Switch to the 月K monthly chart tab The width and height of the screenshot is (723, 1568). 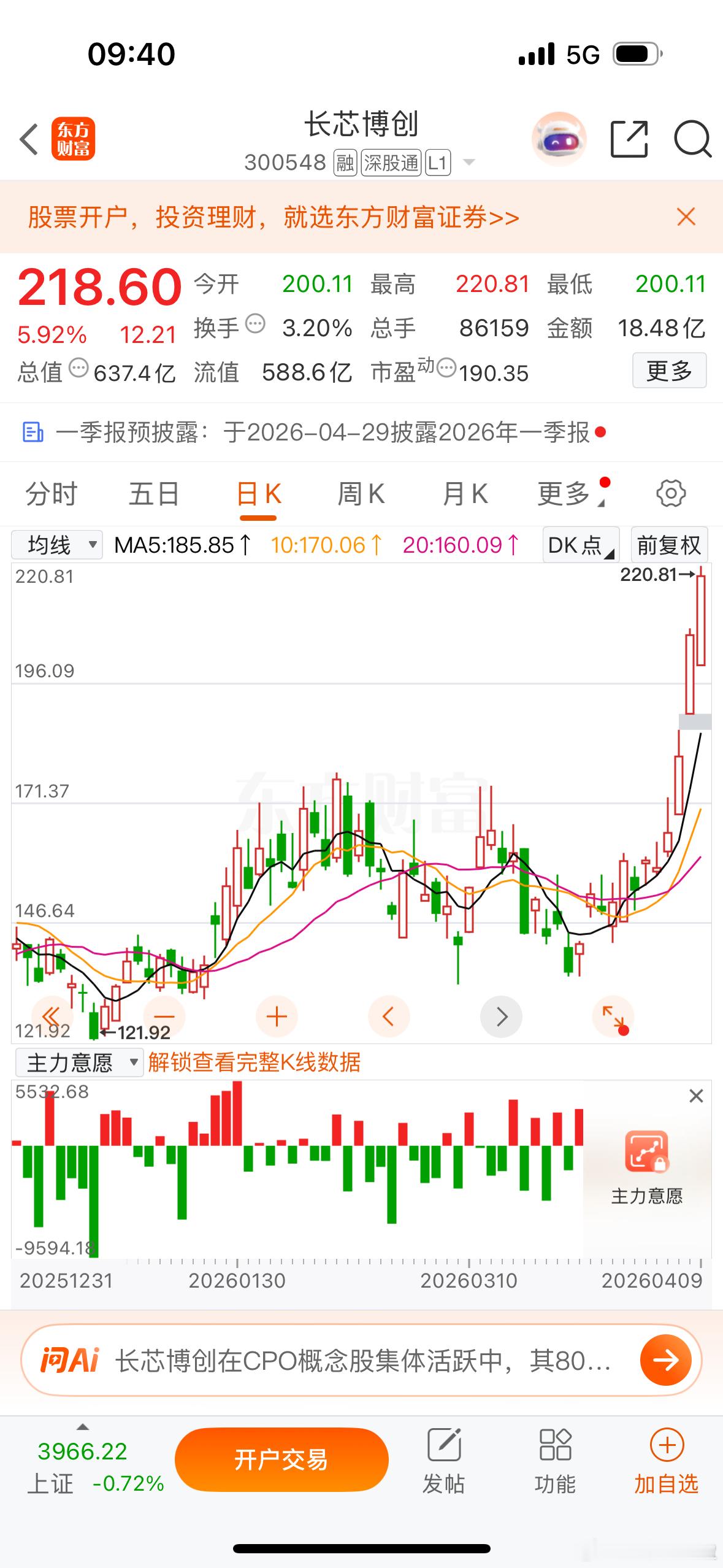click(x=466, y=493)
